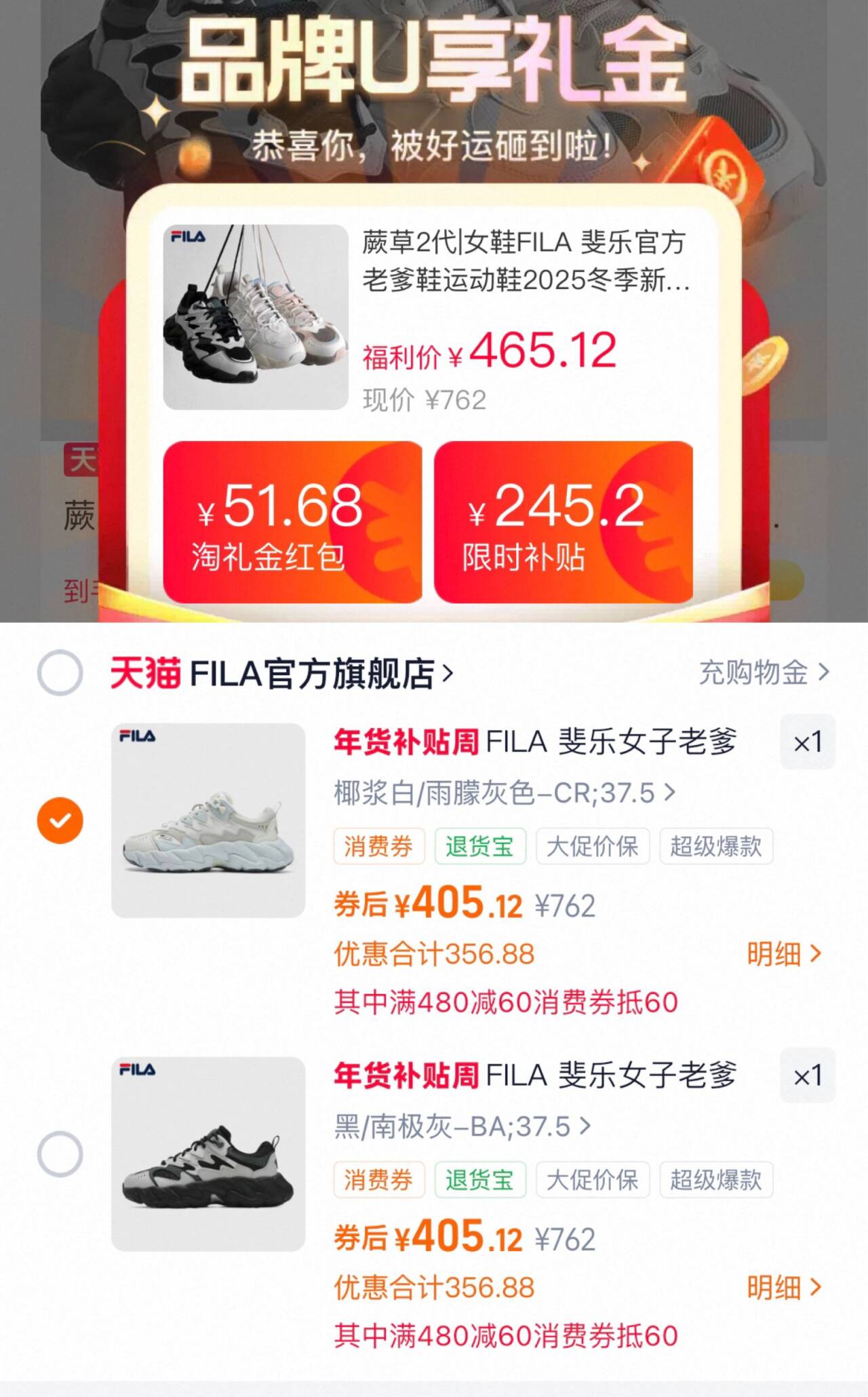Image resolution: width=868 pixels, height=1397 pixels.
Task: Uncheck the white 椰浆白 sneaker item
Action: tap(60, 820)
